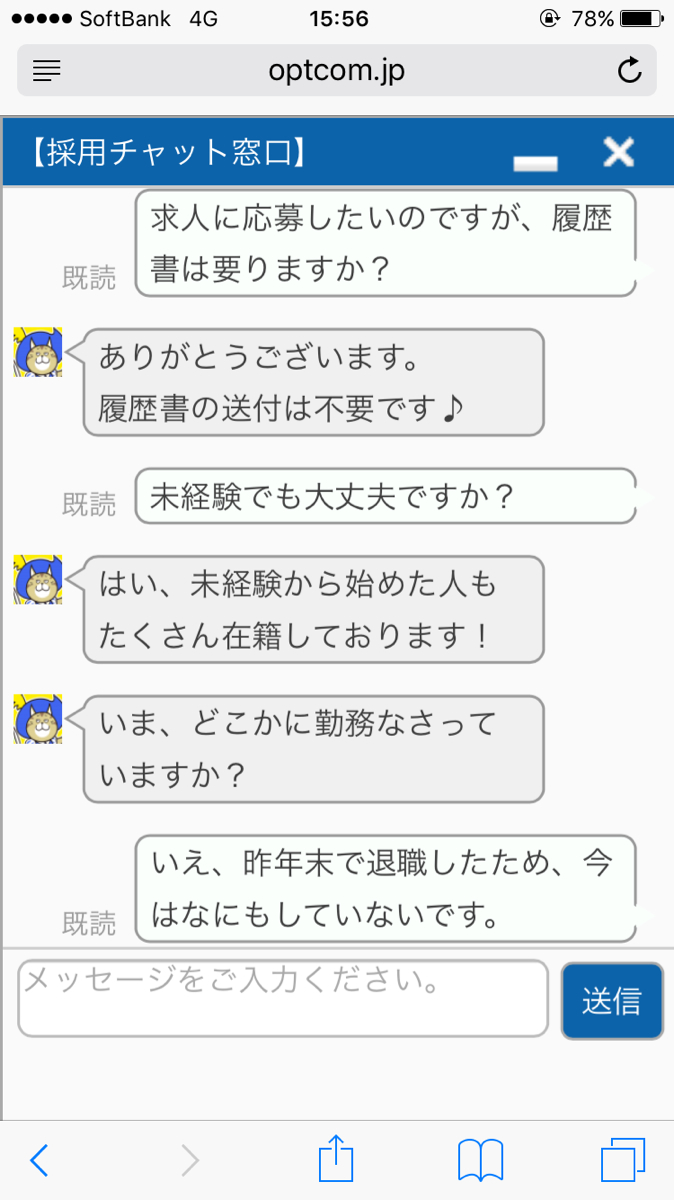Open Safari reader view icon
674x1200 pixels.
[x=47, y=71]
